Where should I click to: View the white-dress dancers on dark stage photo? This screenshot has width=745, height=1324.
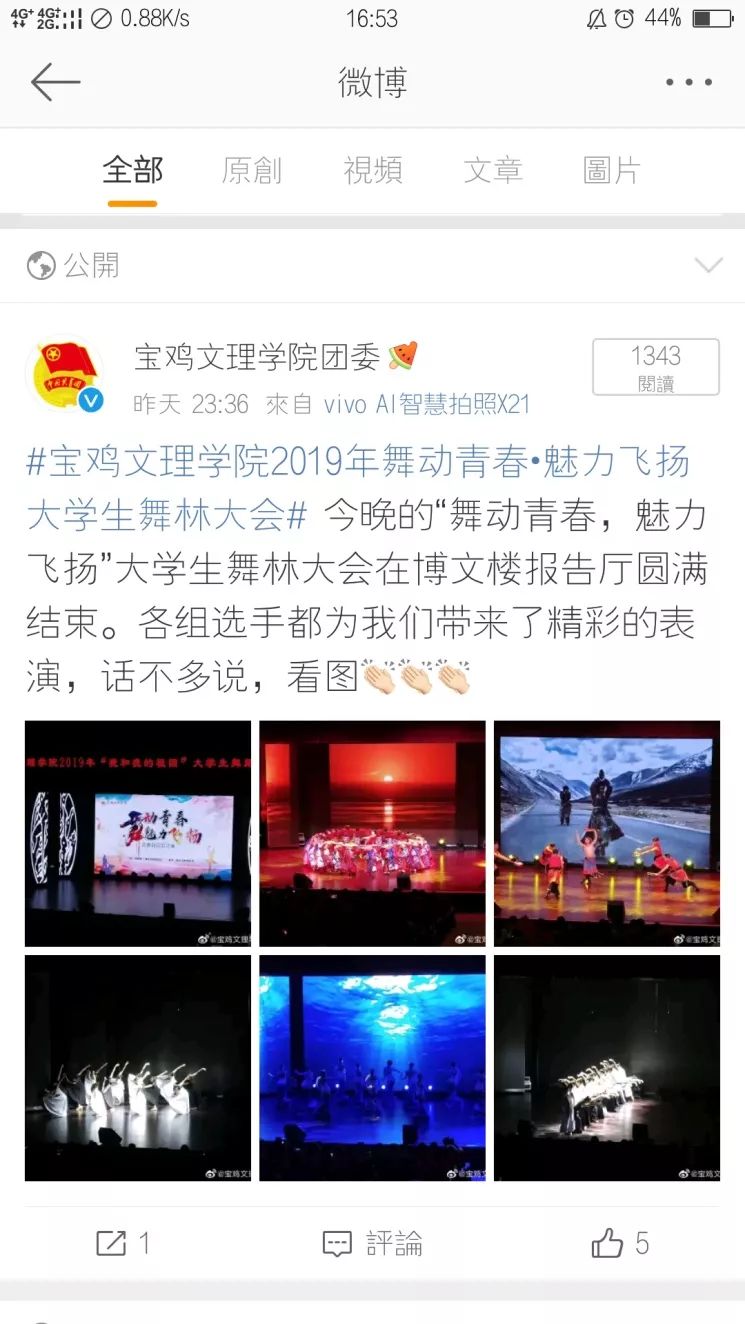138,1067
